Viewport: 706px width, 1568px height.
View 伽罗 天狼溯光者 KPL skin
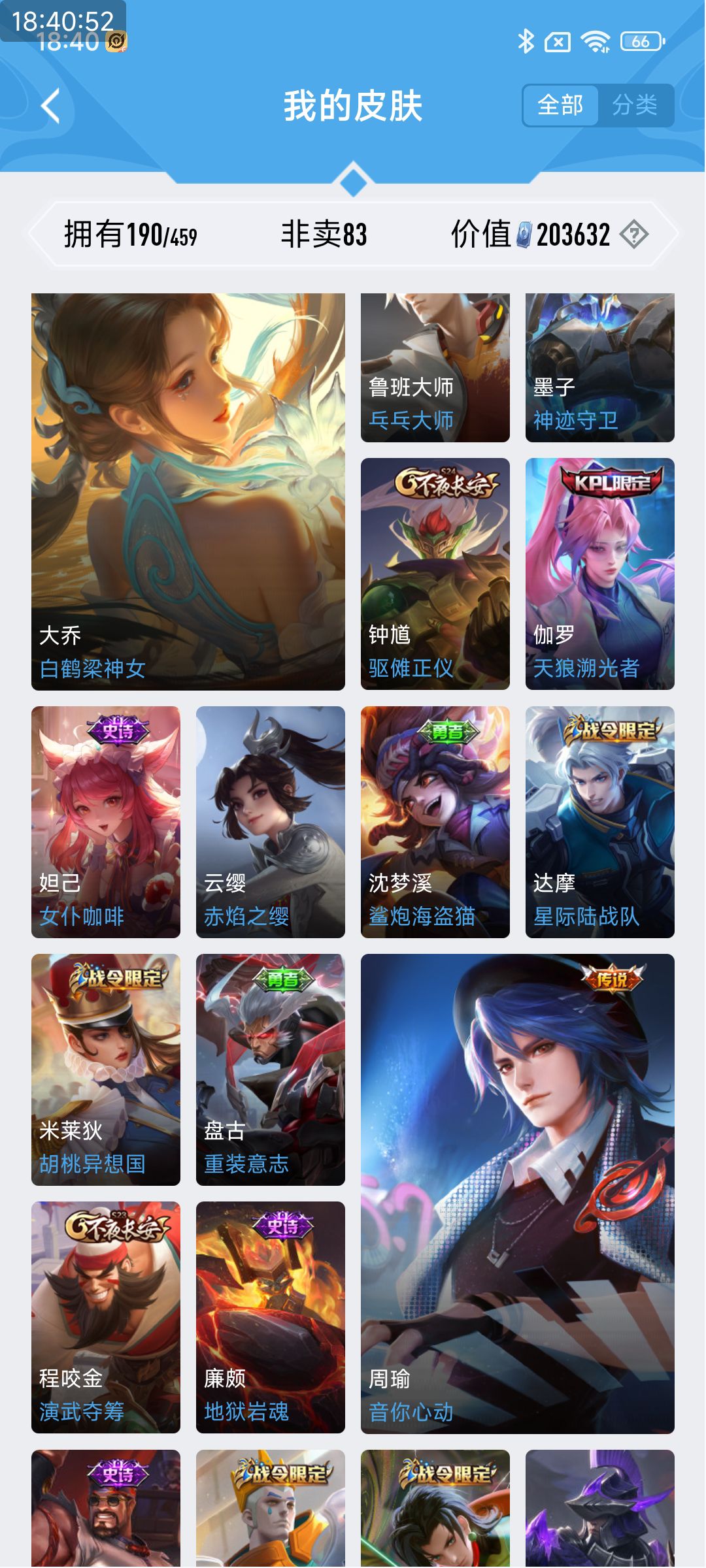click(599, 574)
